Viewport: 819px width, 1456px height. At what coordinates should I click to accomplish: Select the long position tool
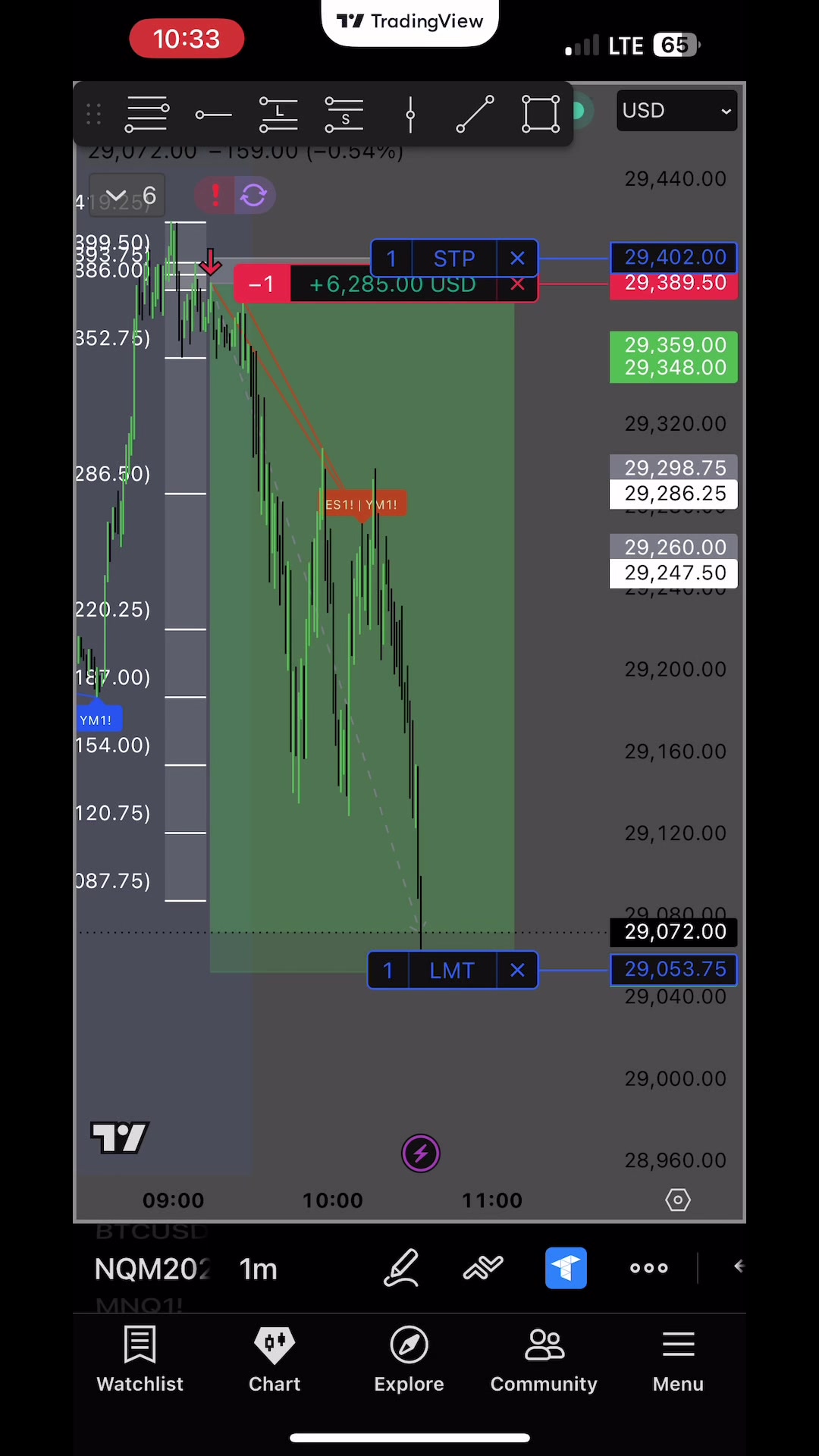278,115
